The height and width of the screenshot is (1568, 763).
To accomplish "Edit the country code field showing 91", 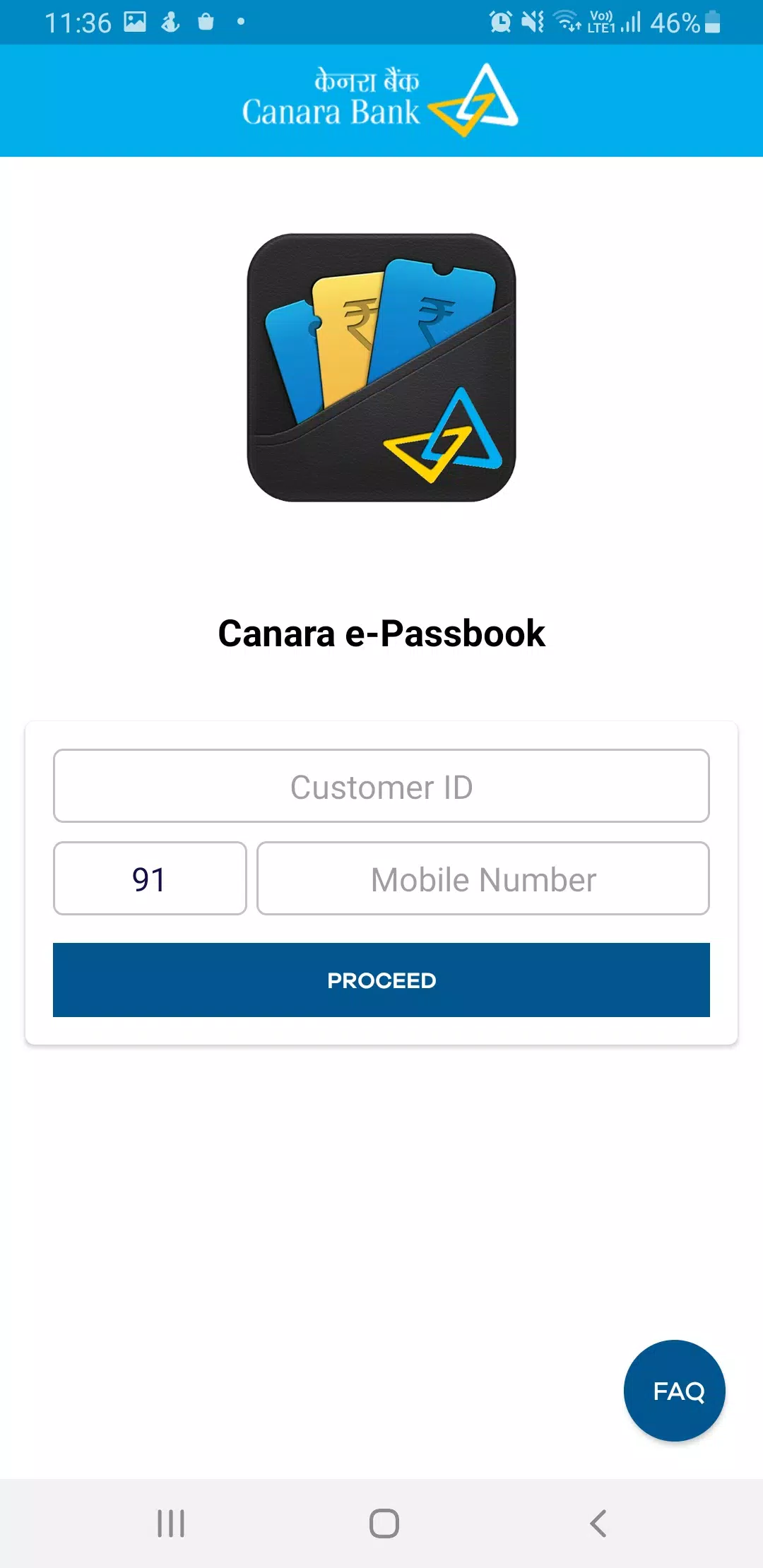I will coord(150,879).
